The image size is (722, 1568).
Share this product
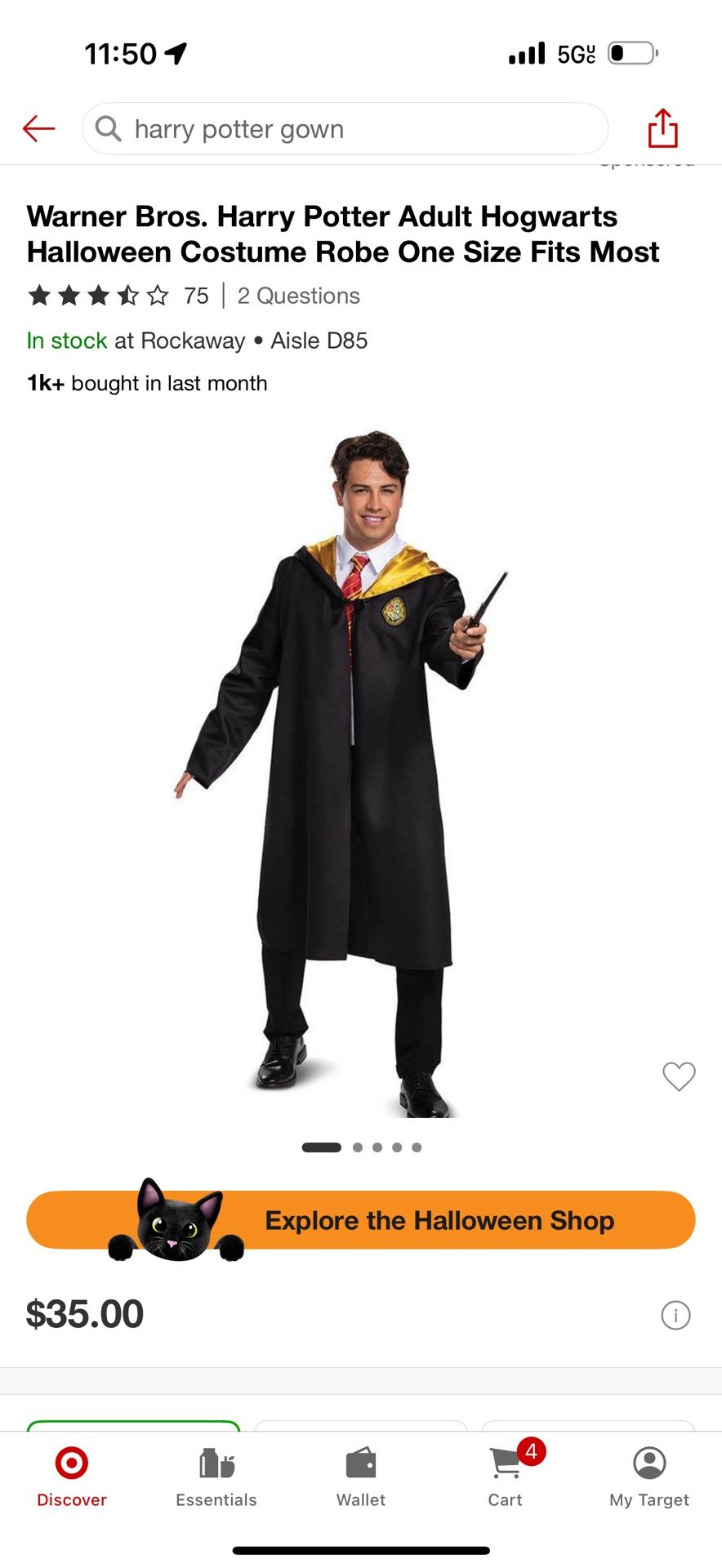(662, 128)
